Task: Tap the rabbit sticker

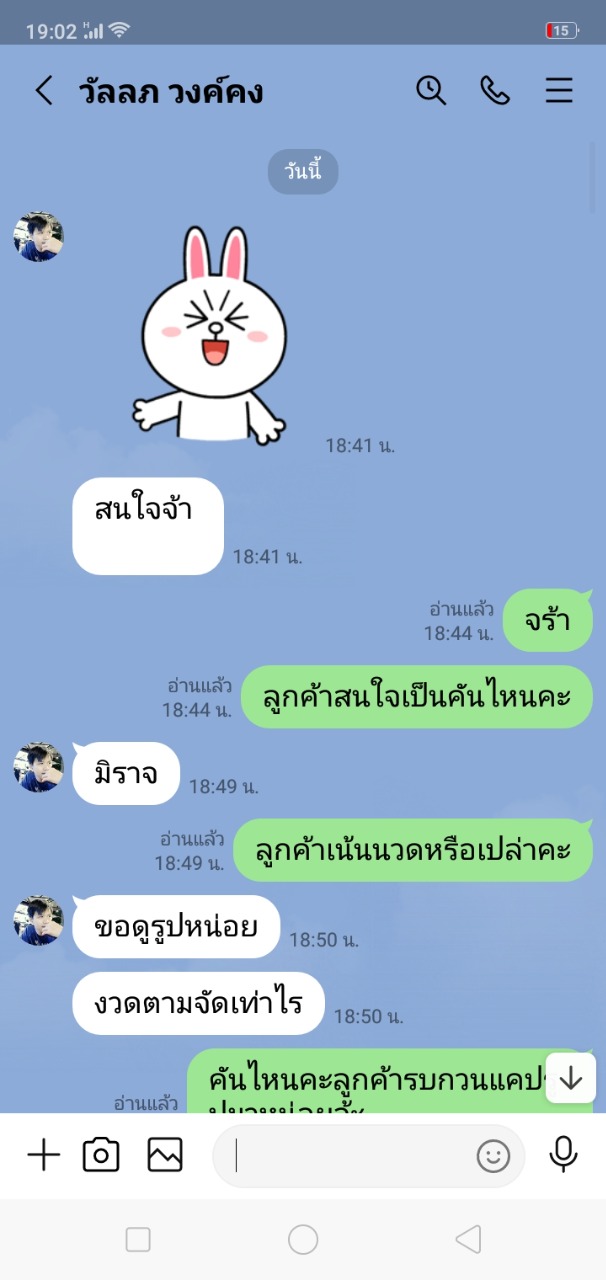Action: pyautogui.click(x=212, y=335)
